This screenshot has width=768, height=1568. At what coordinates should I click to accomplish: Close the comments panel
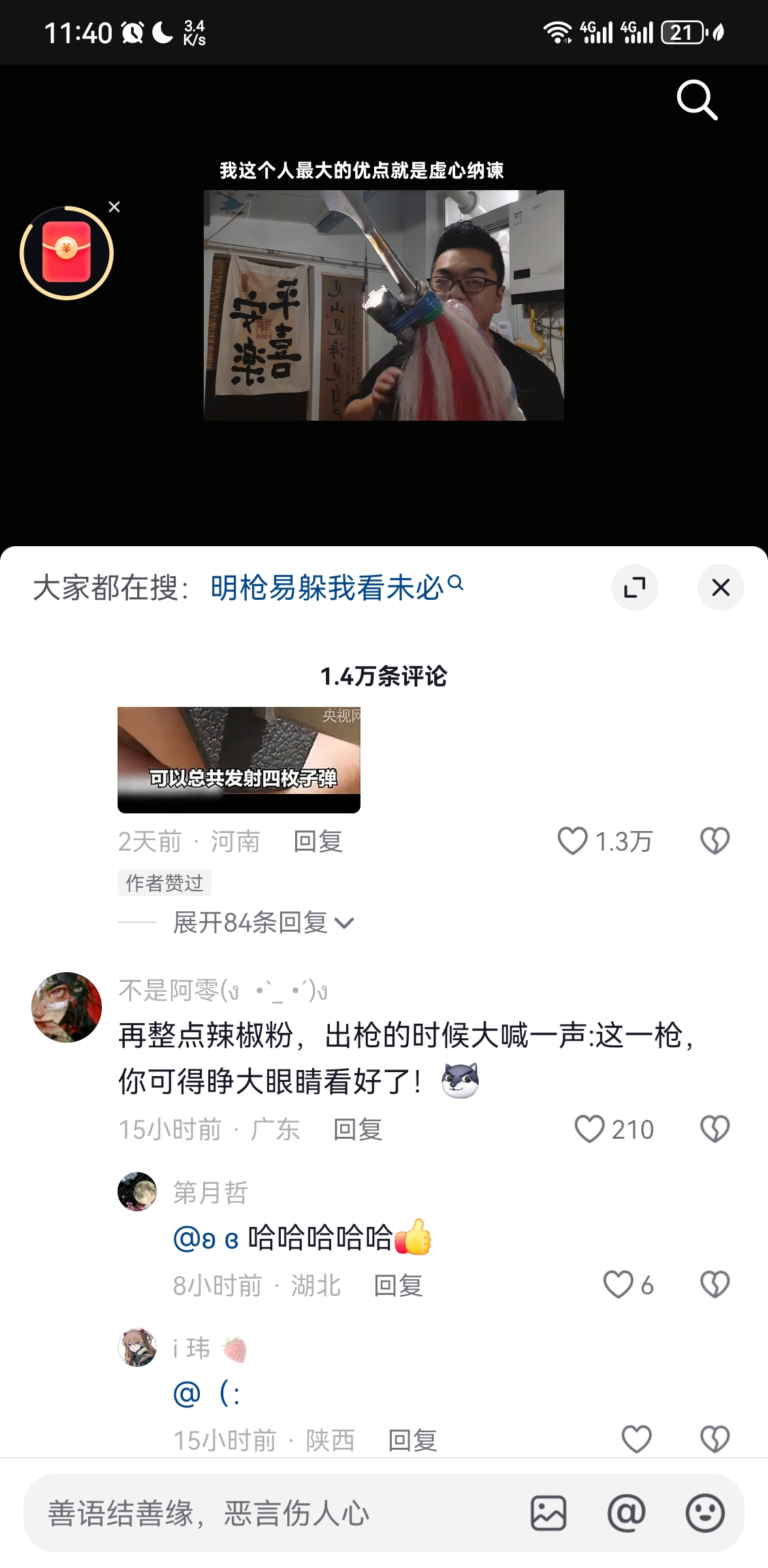click(720, 587)
